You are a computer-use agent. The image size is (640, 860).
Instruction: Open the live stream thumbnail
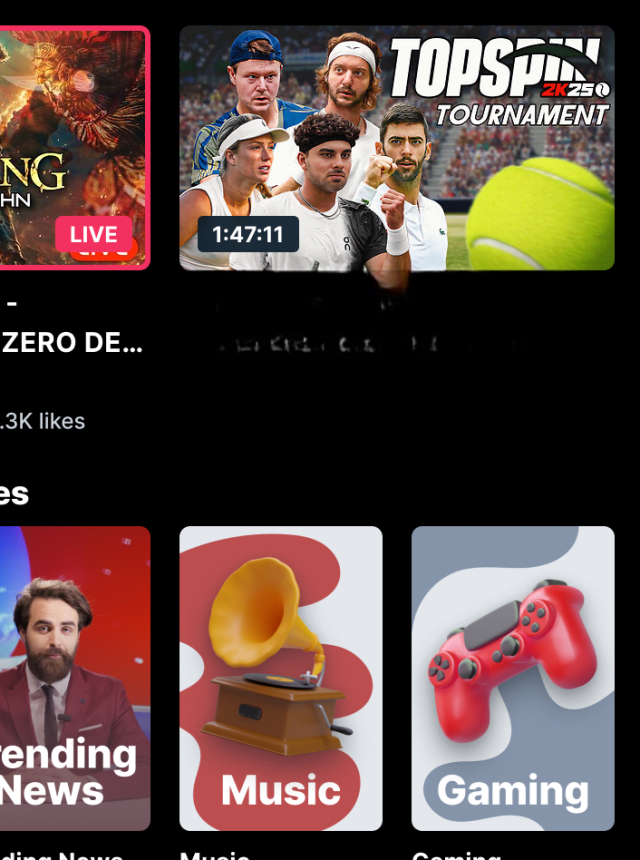pos(73,148)
